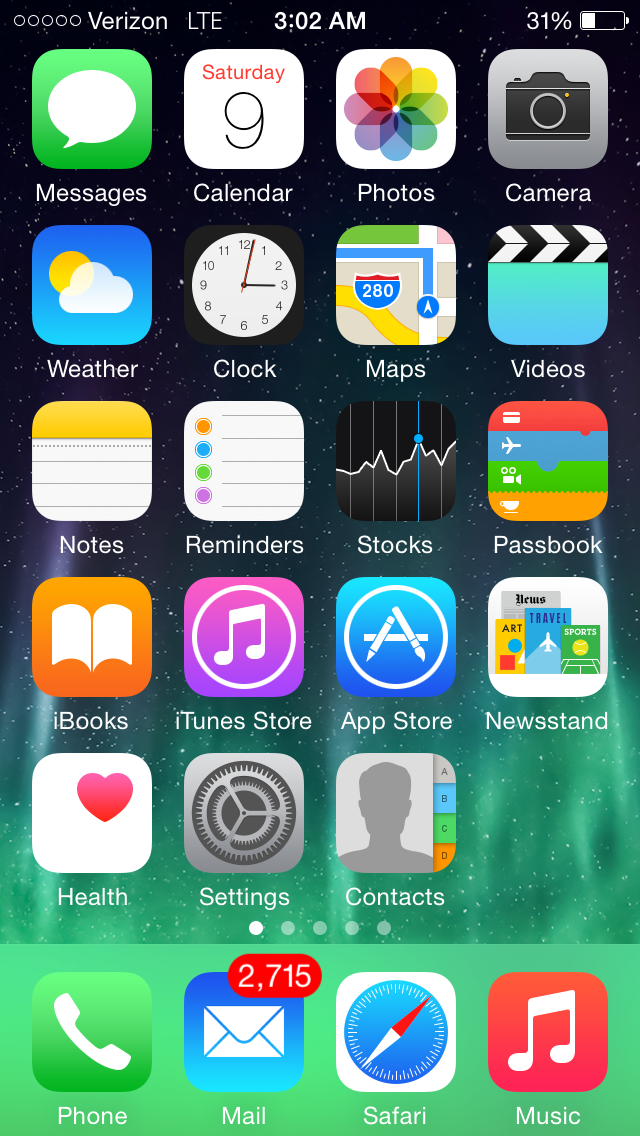Open Reminders
640x1136 pixels.
click(x=244, y=461)
